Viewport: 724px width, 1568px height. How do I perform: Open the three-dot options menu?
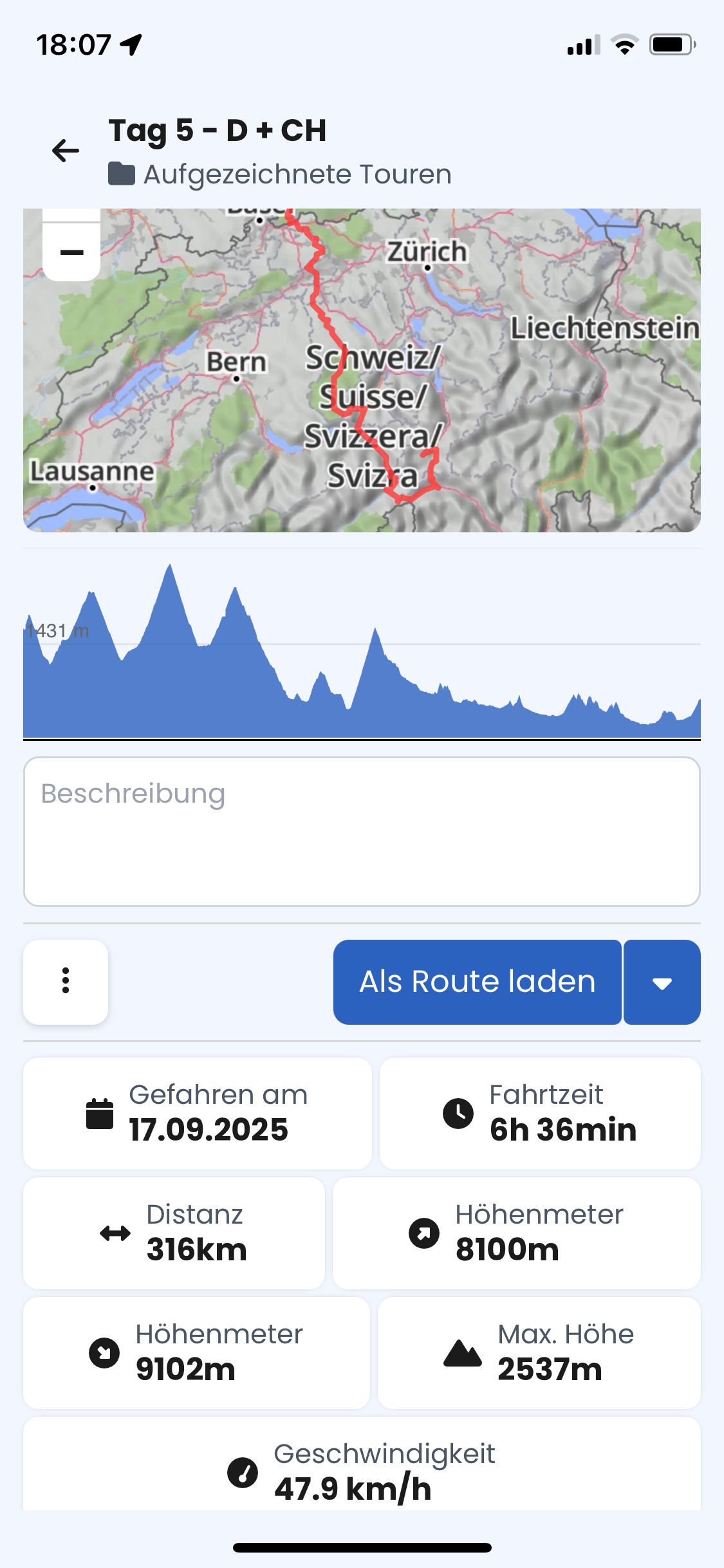click(66, 982)
